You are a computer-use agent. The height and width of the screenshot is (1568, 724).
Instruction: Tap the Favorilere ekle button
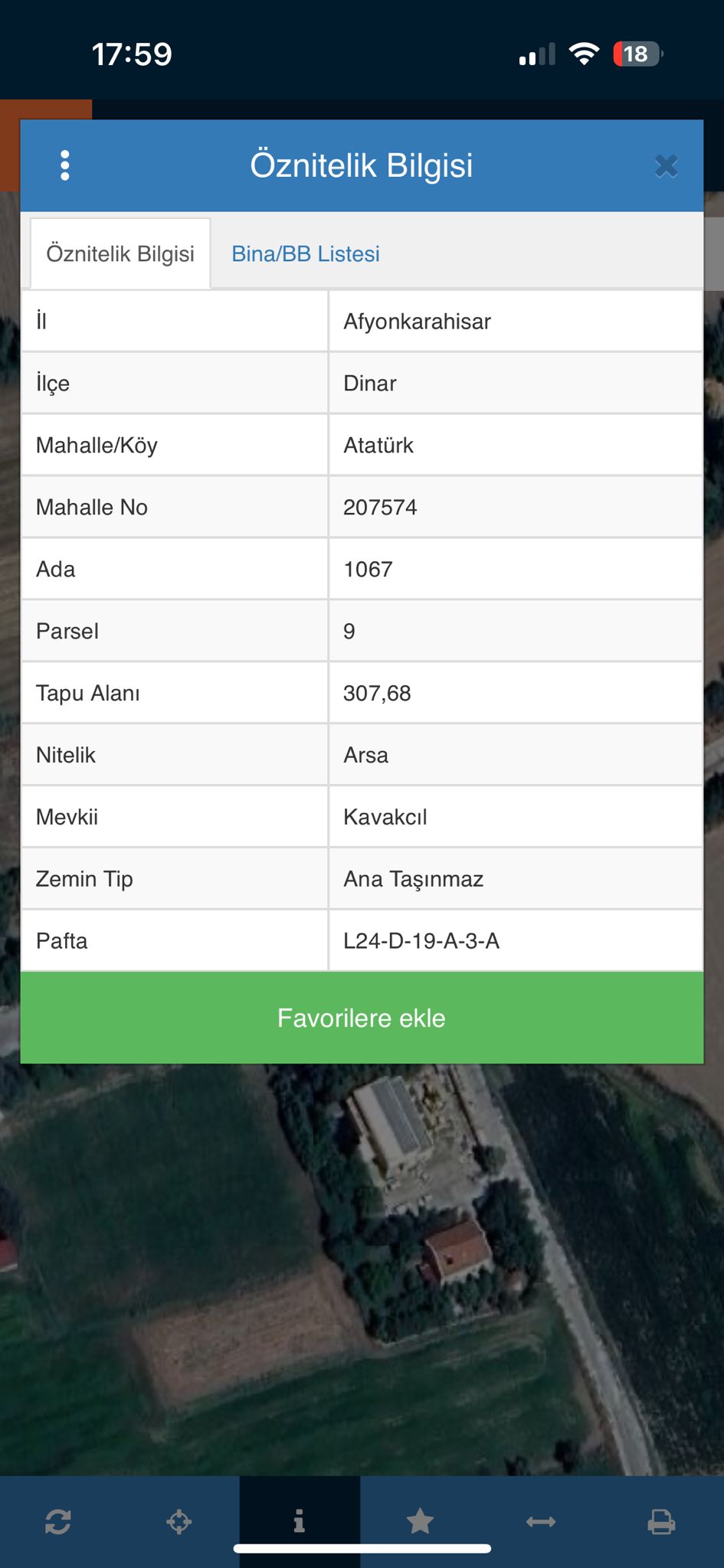pos(362,1018)
